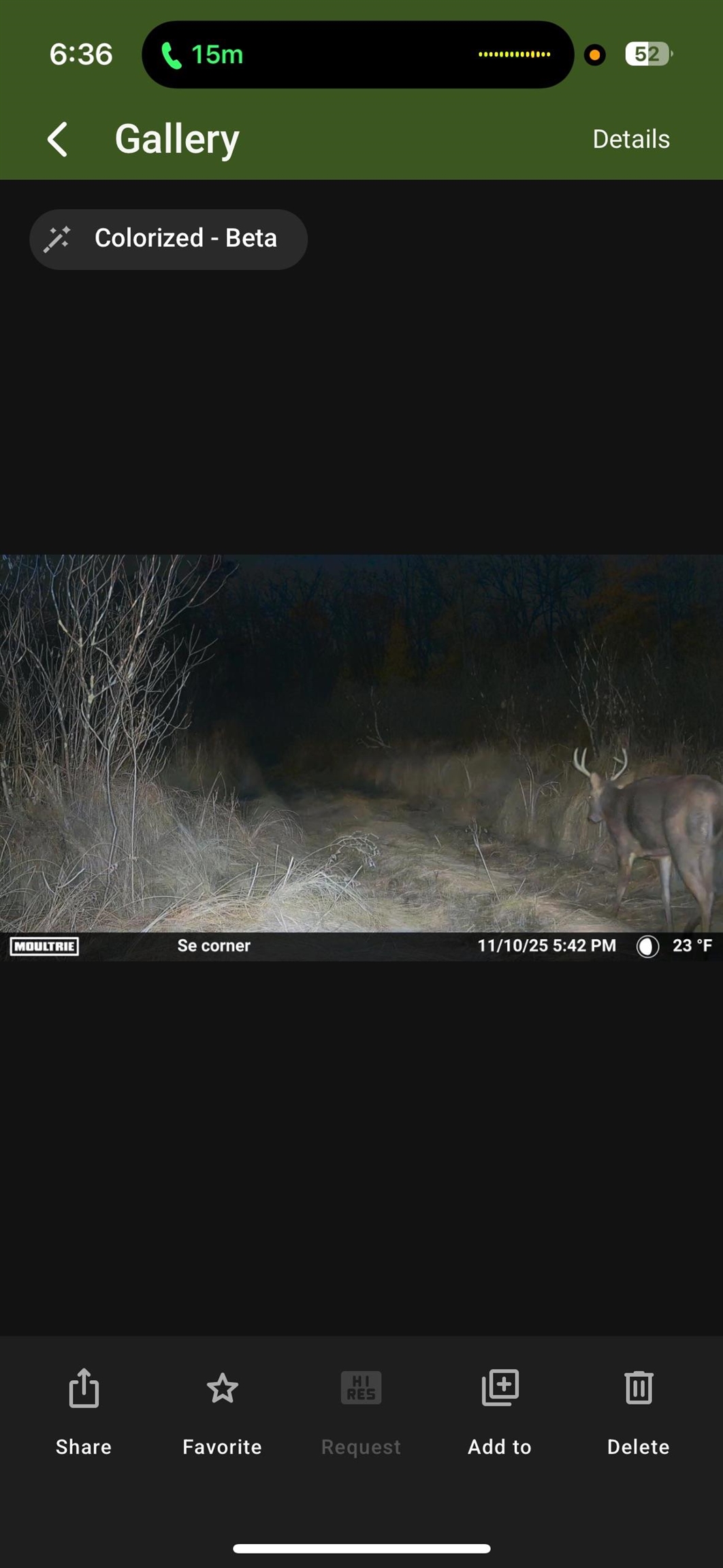Tap the Colorized - Beta chip
The width and height of the screenshot is (723, 1568).
pos(168,239)
